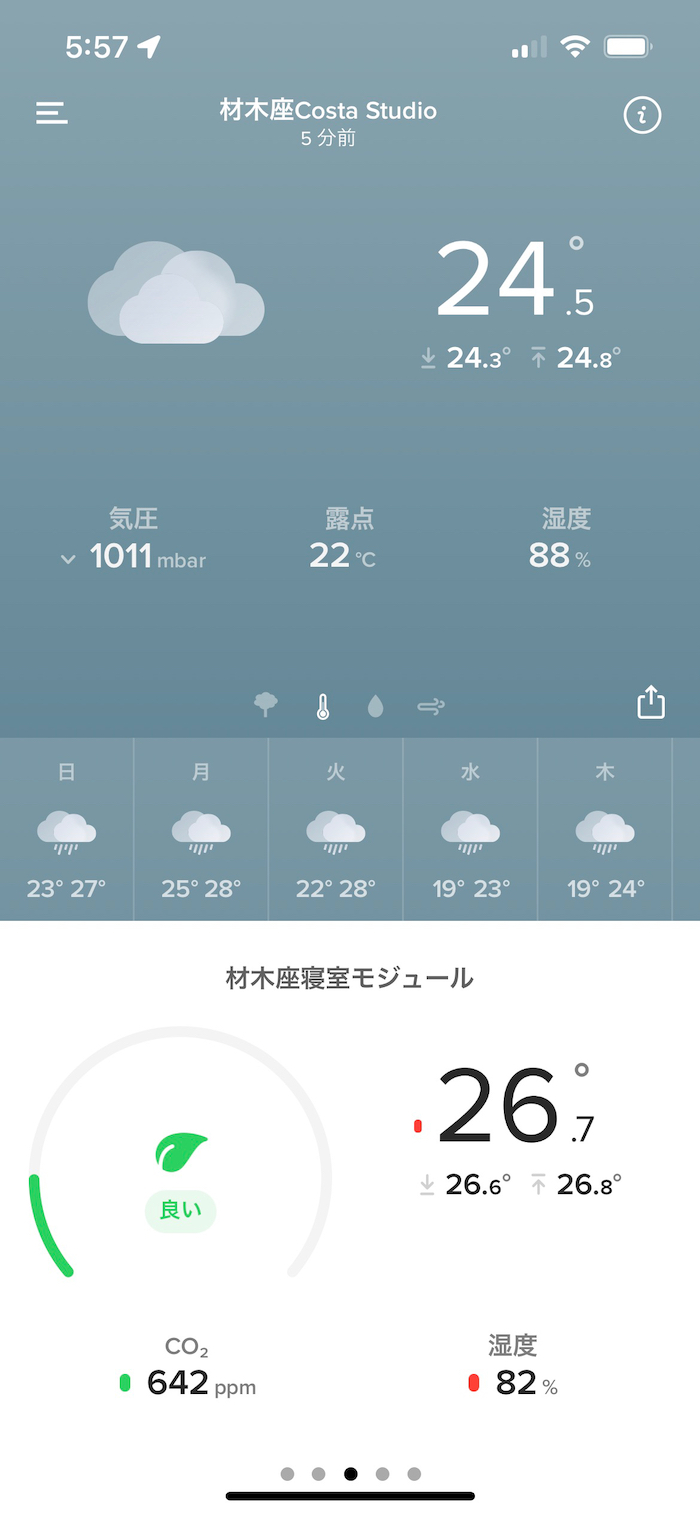Screen dimensions: 700x1515
Task: Open the forecast for 月 (Monday)
Action: (x=201, y=829)
